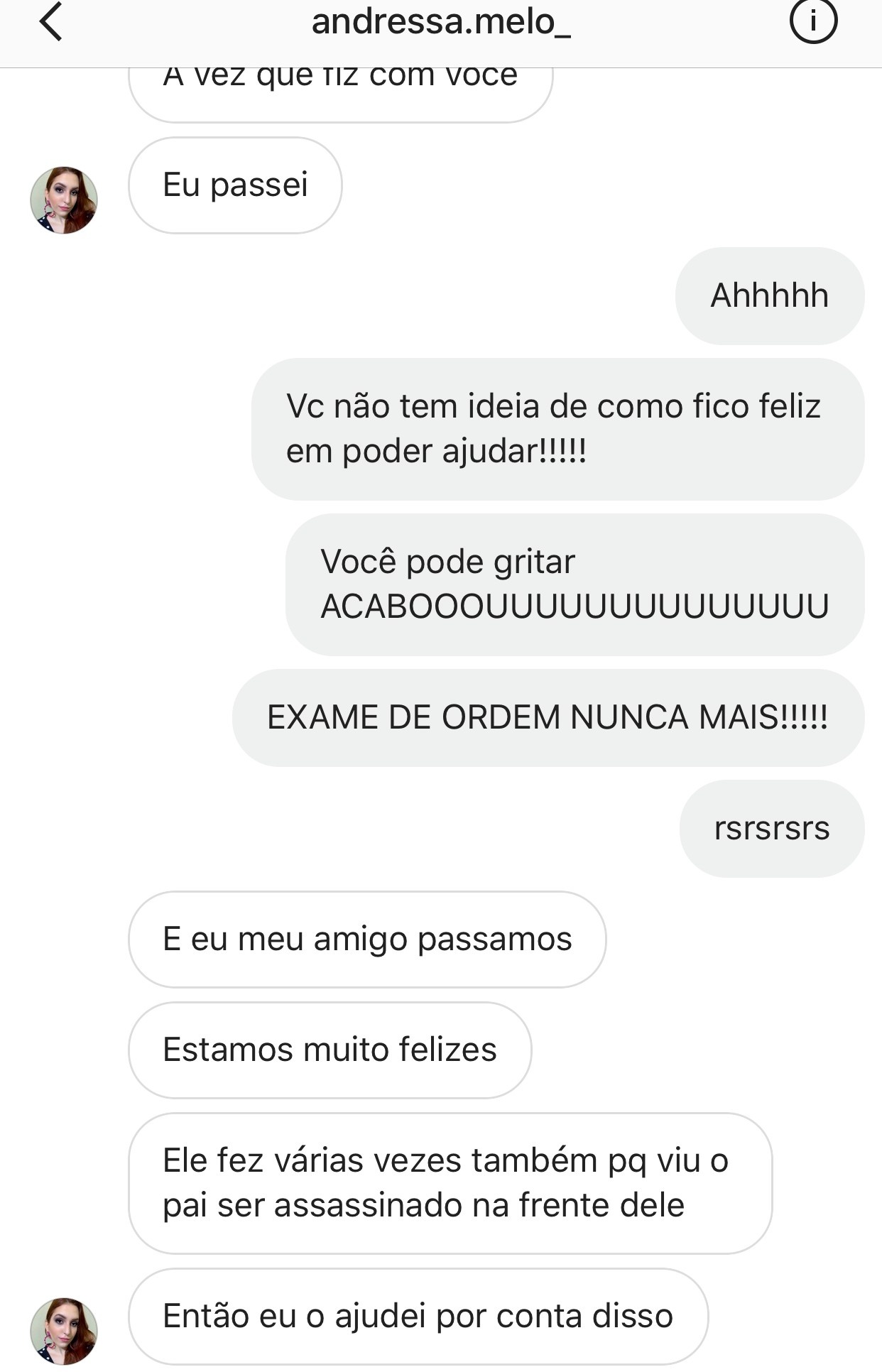Tap the avatar beside 'Eu passei'

pos(64,200)
